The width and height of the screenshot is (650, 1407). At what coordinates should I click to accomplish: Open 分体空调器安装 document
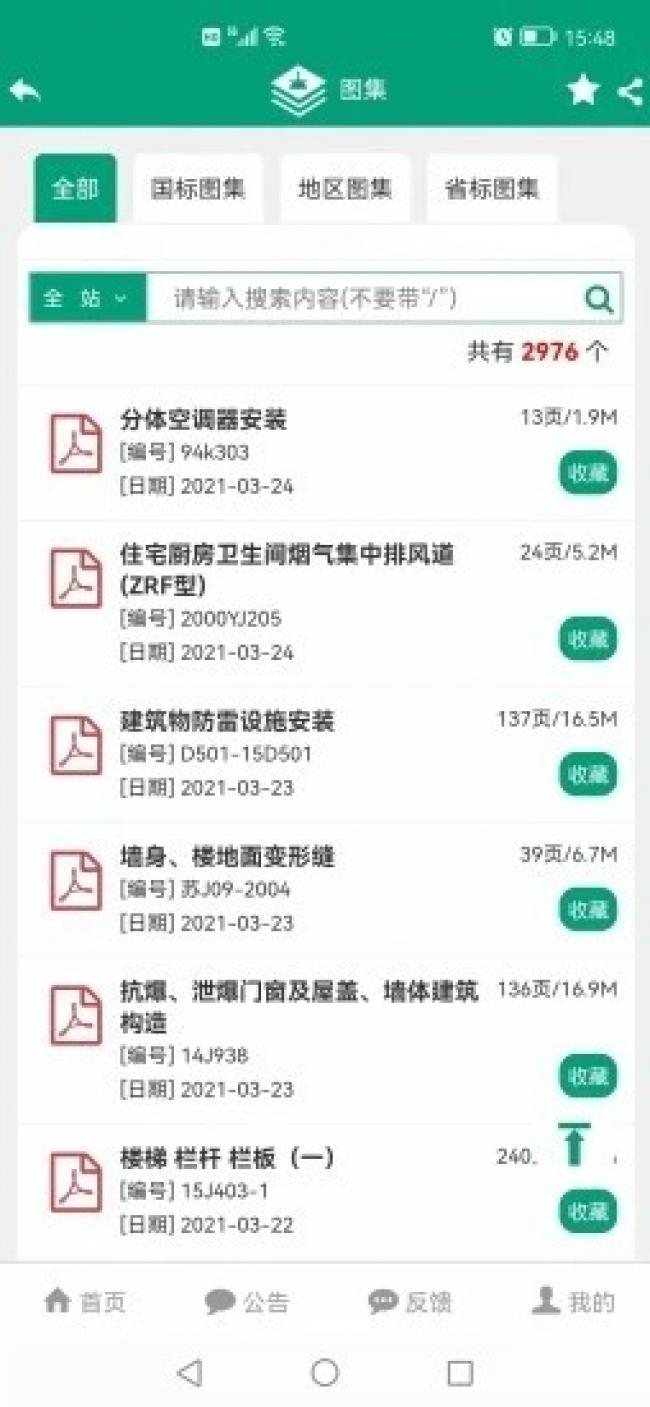(x=204, y=419)
